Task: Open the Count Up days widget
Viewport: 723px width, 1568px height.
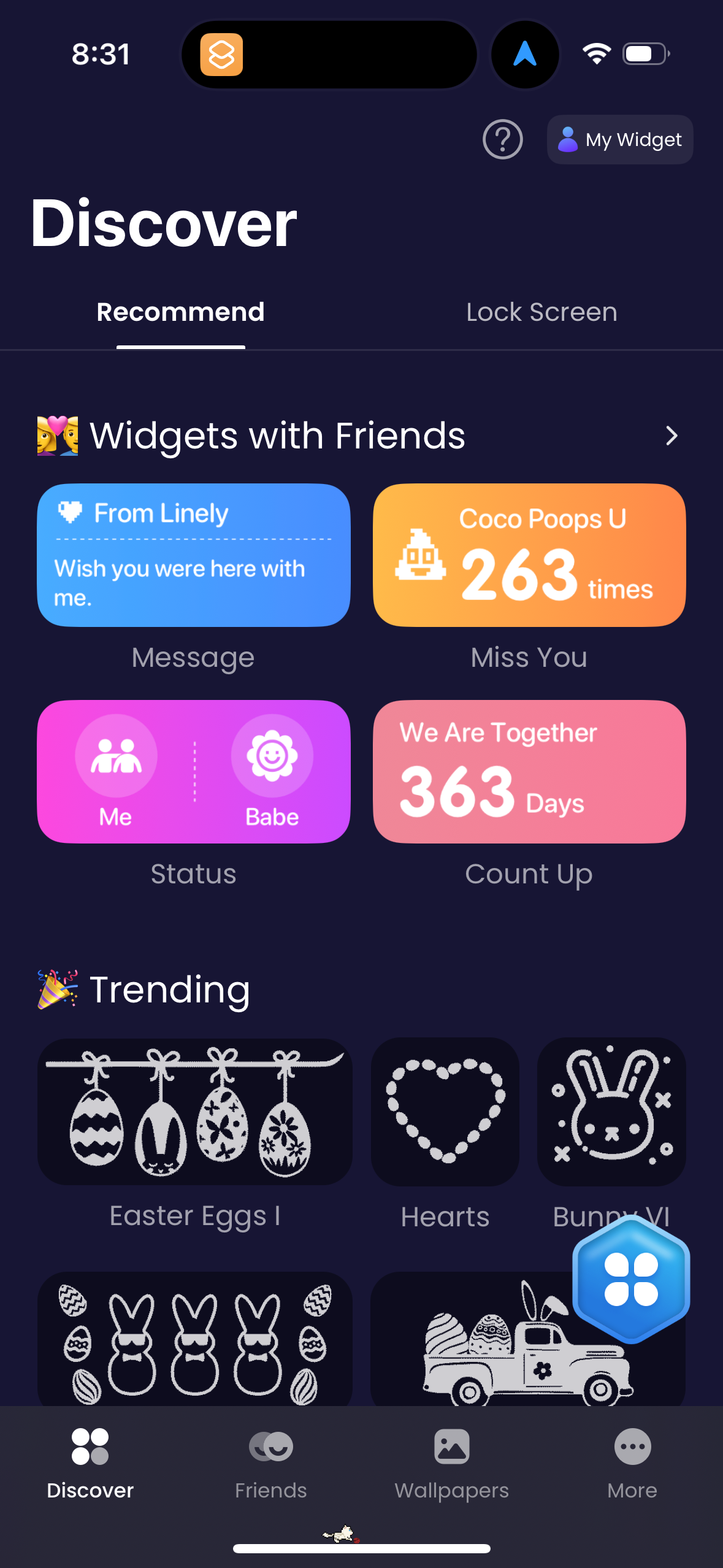Action: tap(529, 772)
